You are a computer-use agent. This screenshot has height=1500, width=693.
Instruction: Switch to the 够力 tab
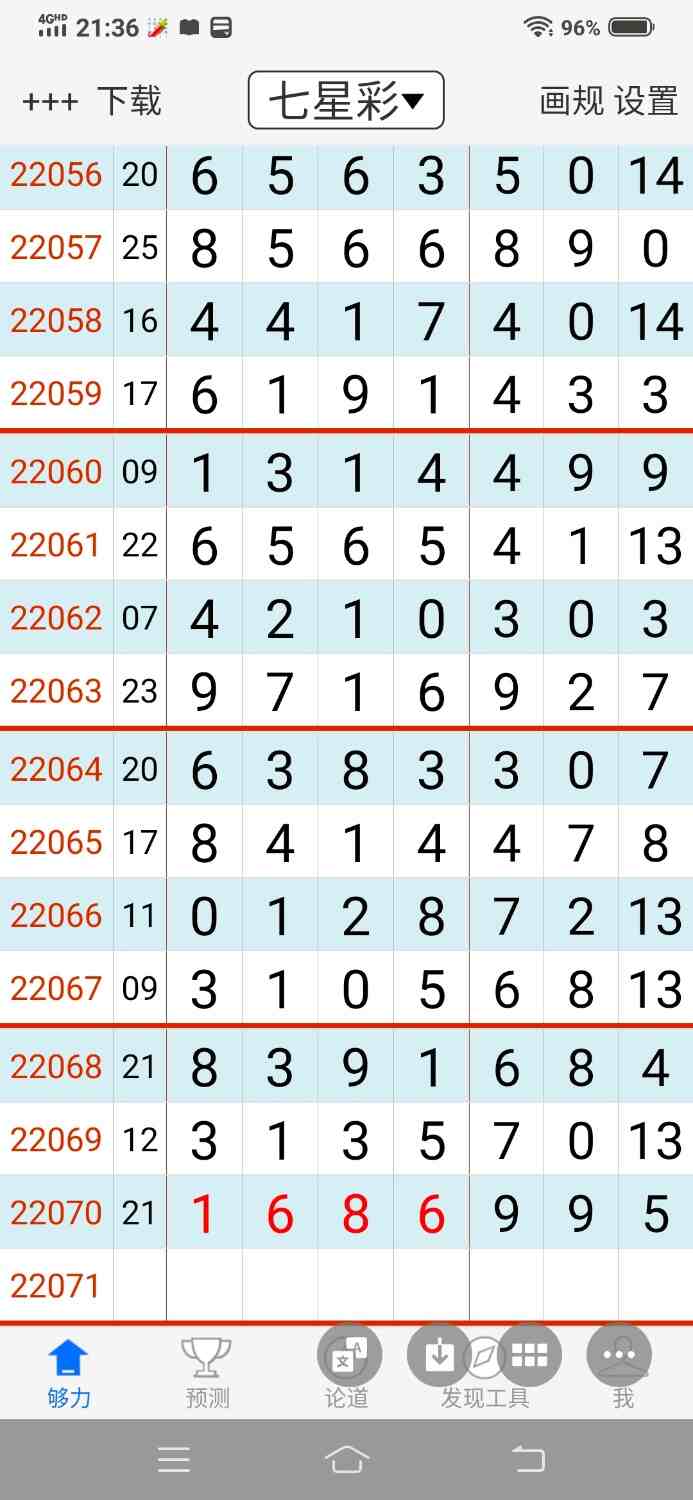point(69,1374)
